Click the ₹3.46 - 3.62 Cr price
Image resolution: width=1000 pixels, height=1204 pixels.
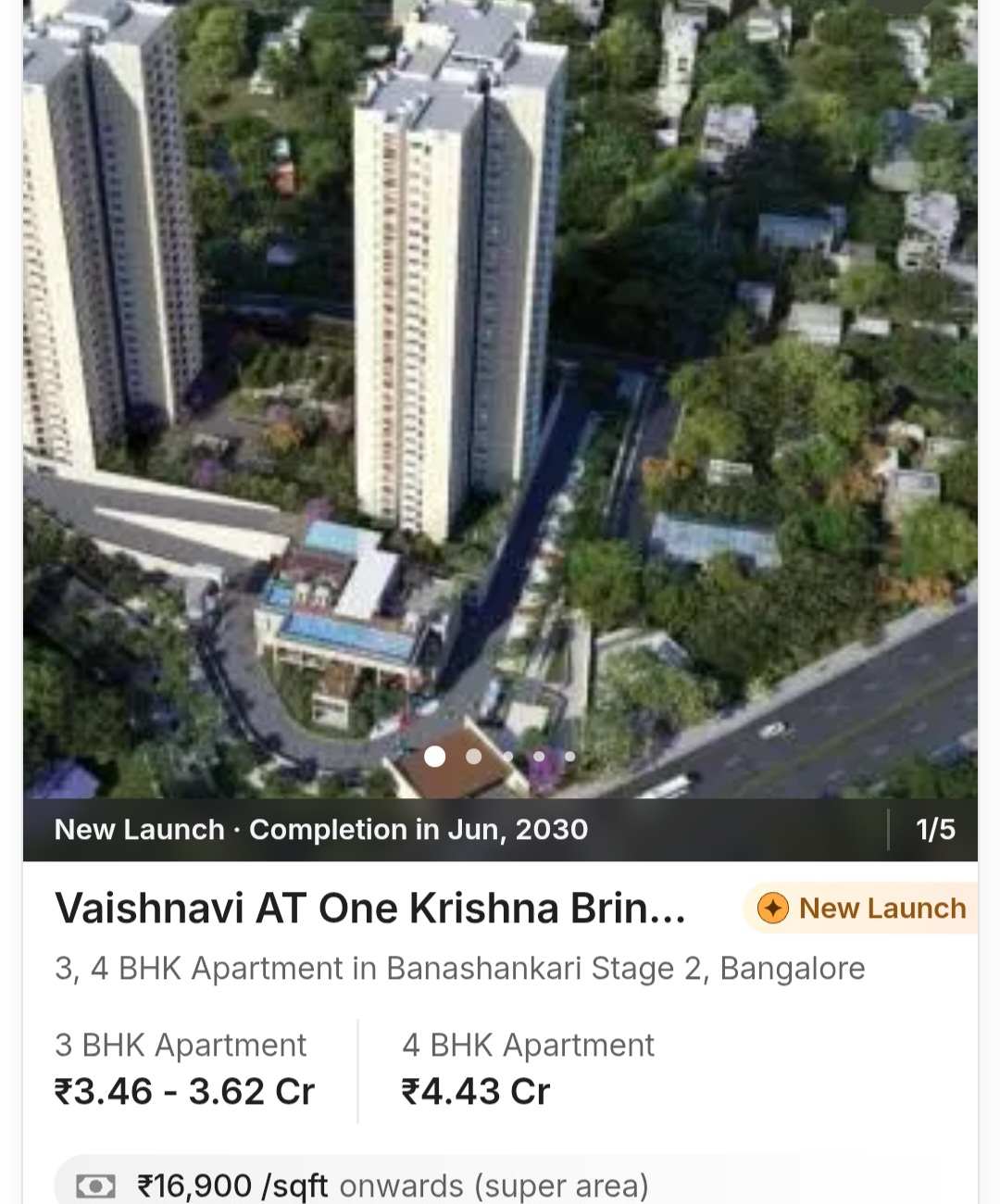[x=183, y=1090]
